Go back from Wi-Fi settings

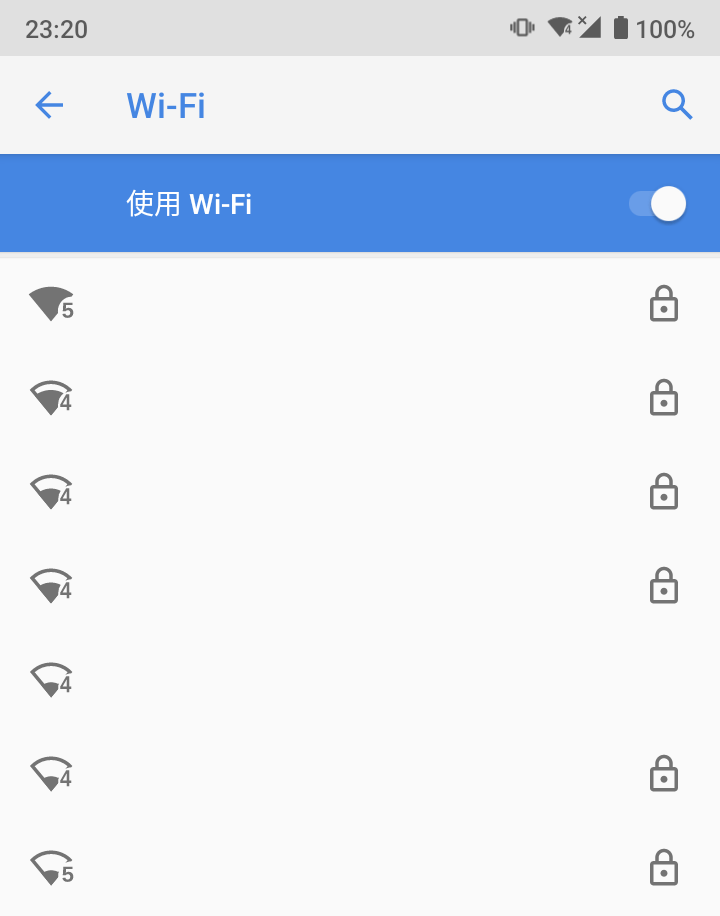(49, 105)
